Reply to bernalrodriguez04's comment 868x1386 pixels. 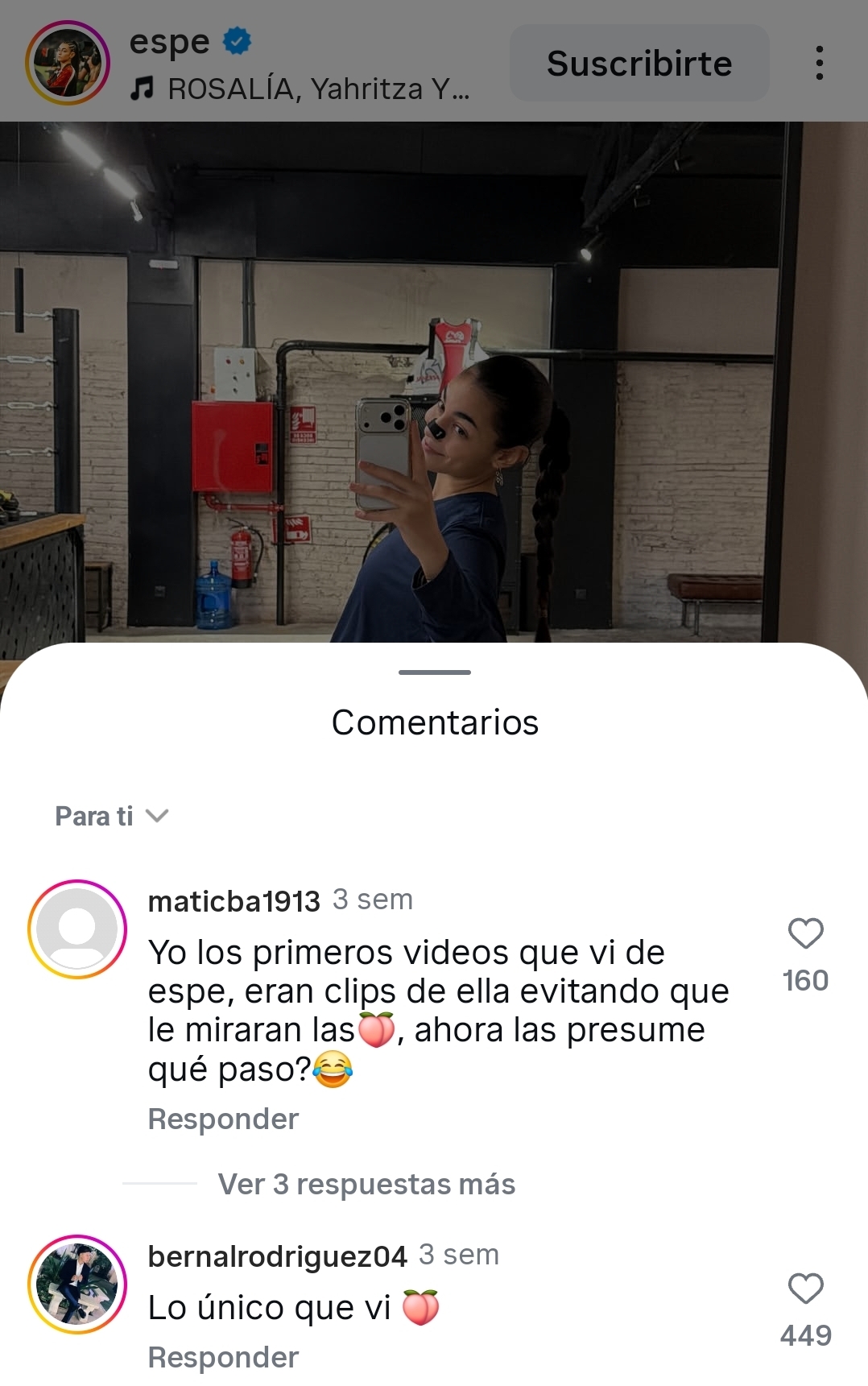223,1357
